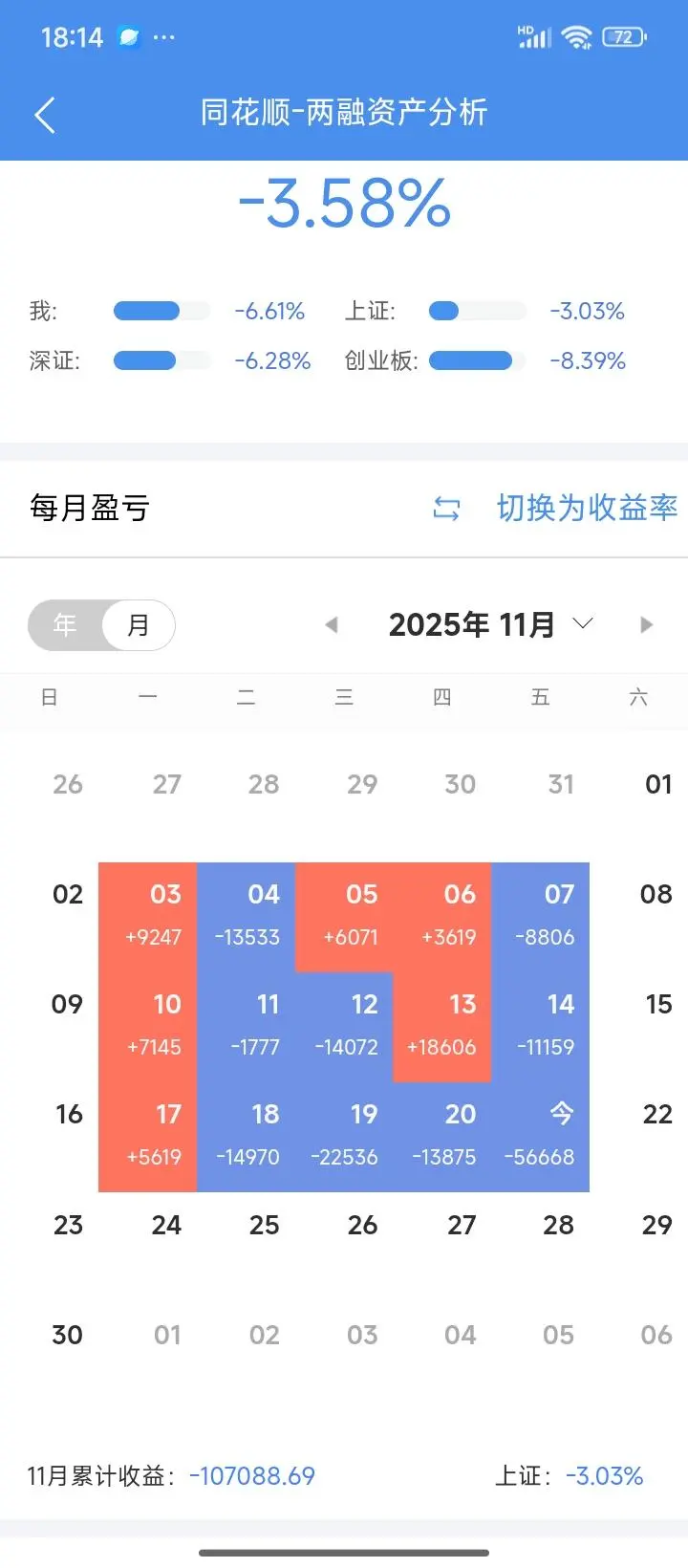Viewport: 688px width, 1568px height.
Task: Go to the next month
Action: click(x=646, y=625)
